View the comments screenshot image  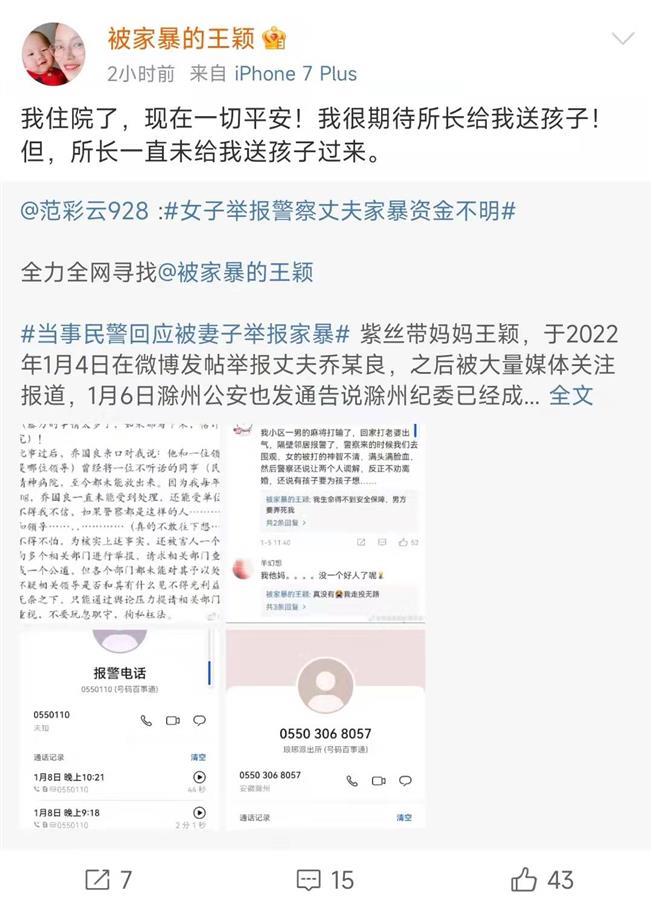(325, 520)
